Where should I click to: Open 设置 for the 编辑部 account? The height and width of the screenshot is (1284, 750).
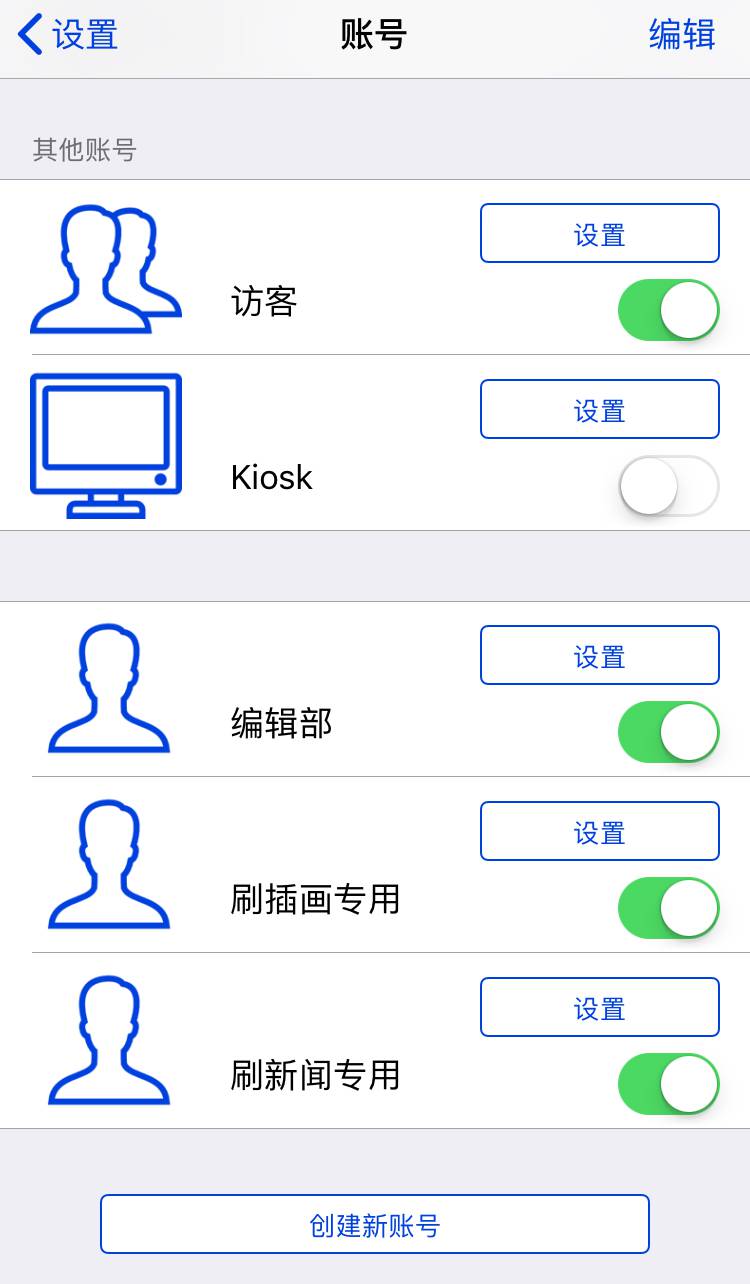pyautogui.click(x=599, y=656)
